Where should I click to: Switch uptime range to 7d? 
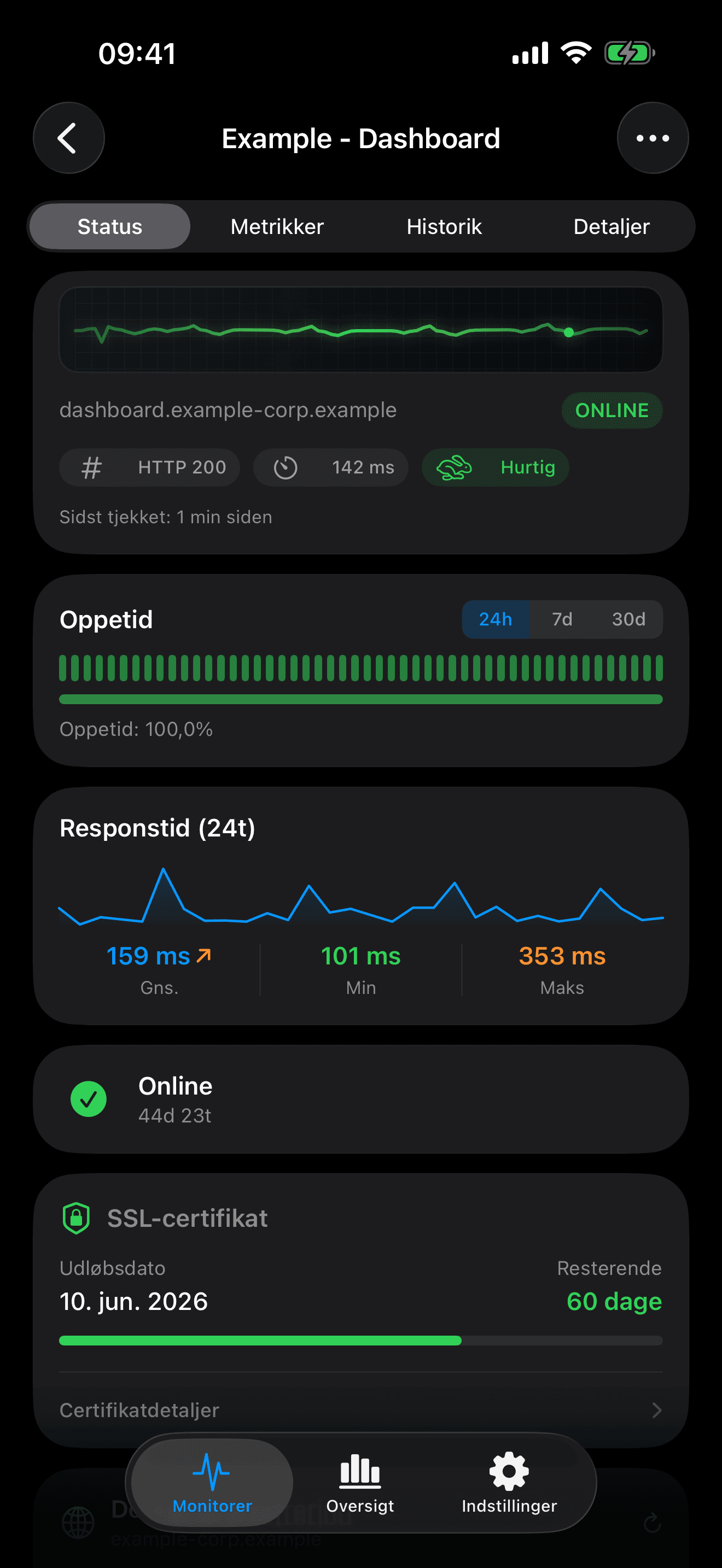tap(562, 619)
